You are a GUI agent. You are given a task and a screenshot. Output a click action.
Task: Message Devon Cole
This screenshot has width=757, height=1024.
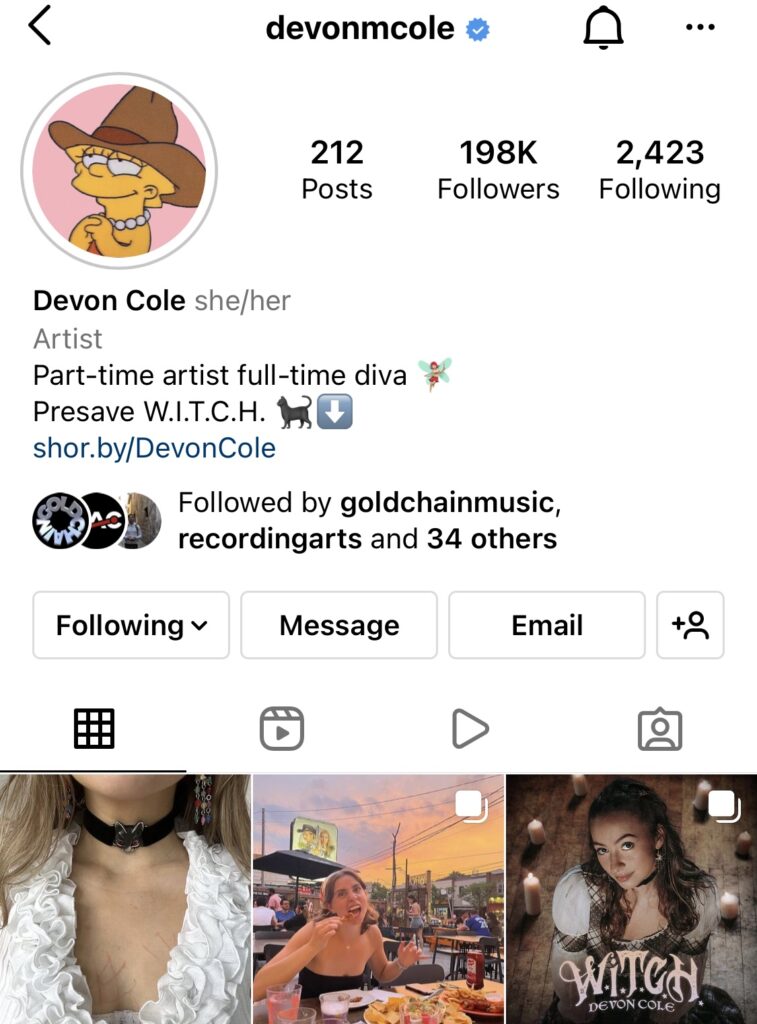pos(339,625)
